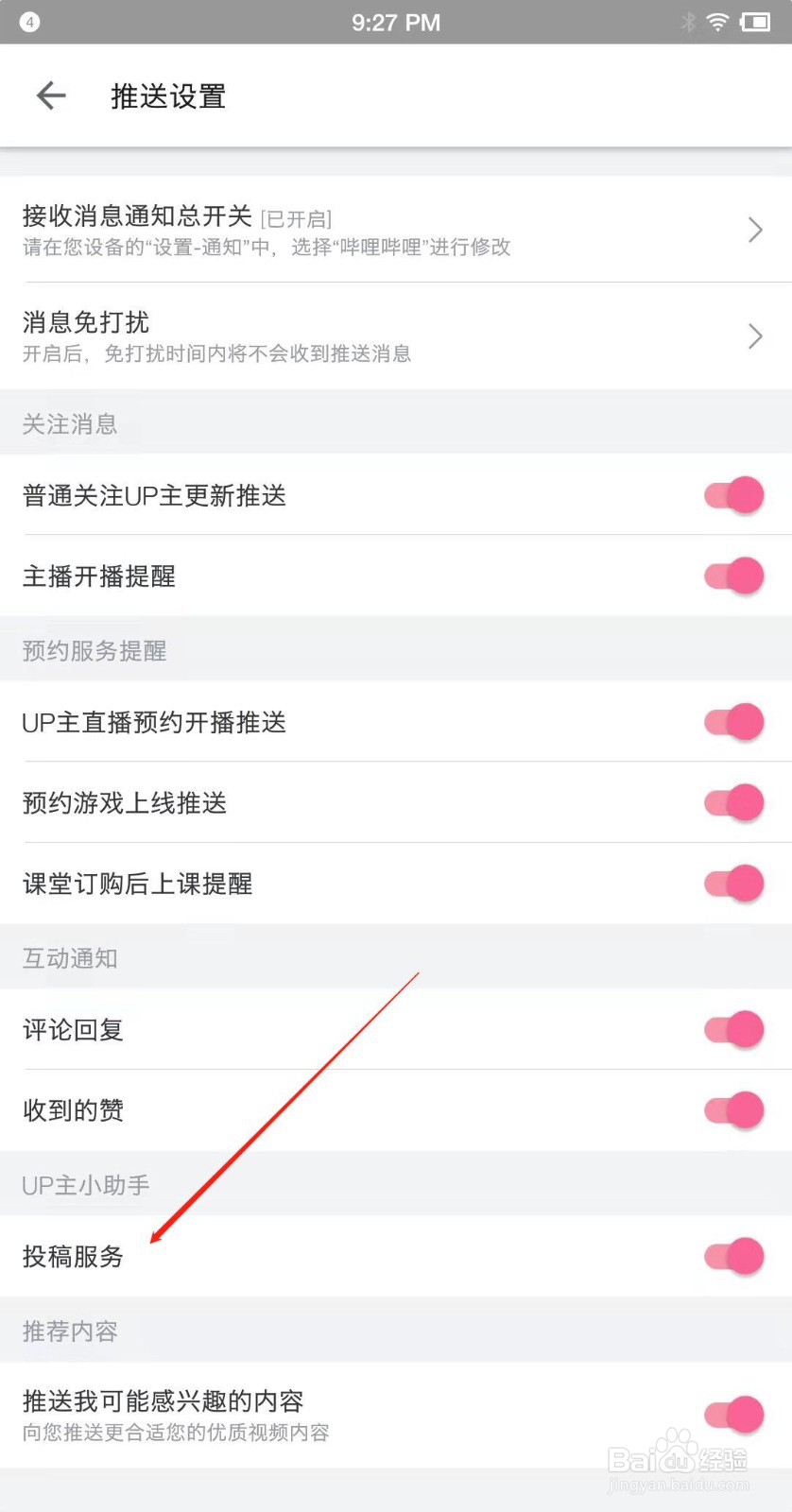Turn off the 课堂订购后上课提醒 switch
This screenshot has height=1512, width=792.
coord(733,883)
